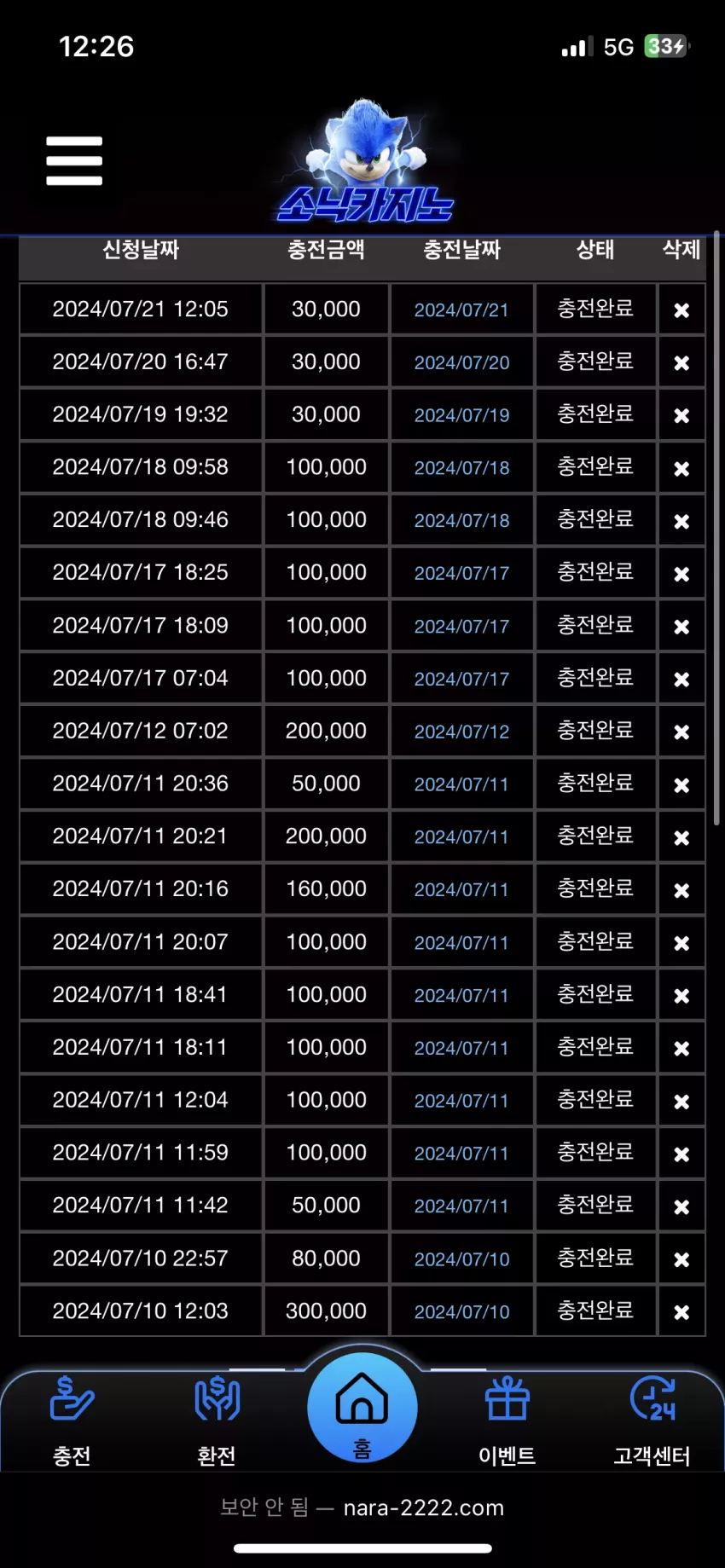Remove the 2024/07/17 18:25 record

click(x=681, y=574)
